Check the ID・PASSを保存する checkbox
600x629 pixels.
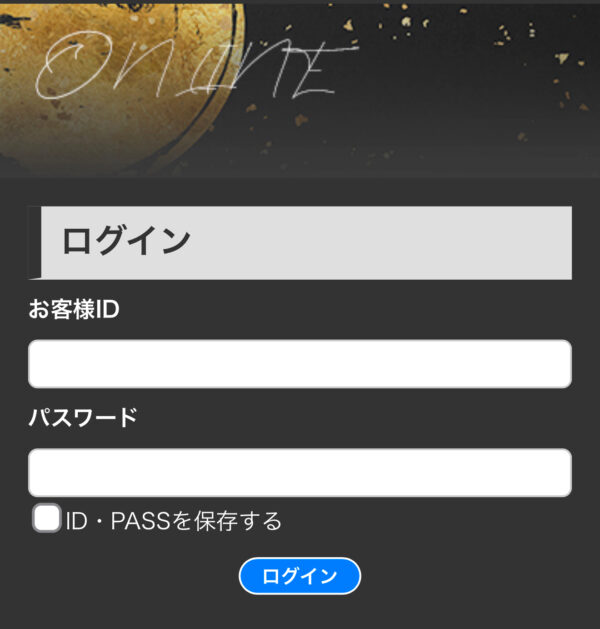46,519
